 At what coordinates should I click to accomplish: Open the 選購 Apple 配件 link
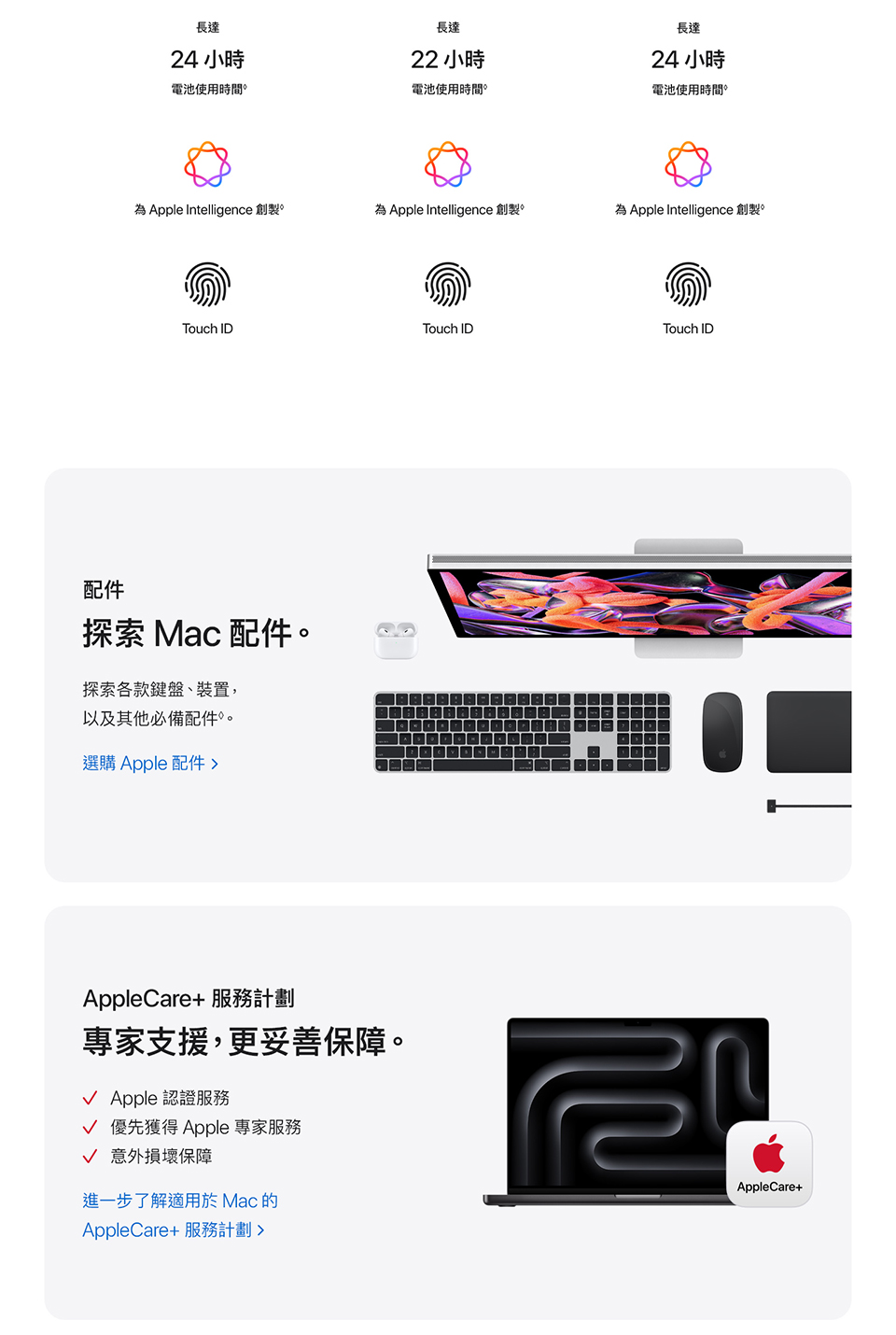point(143,763)
